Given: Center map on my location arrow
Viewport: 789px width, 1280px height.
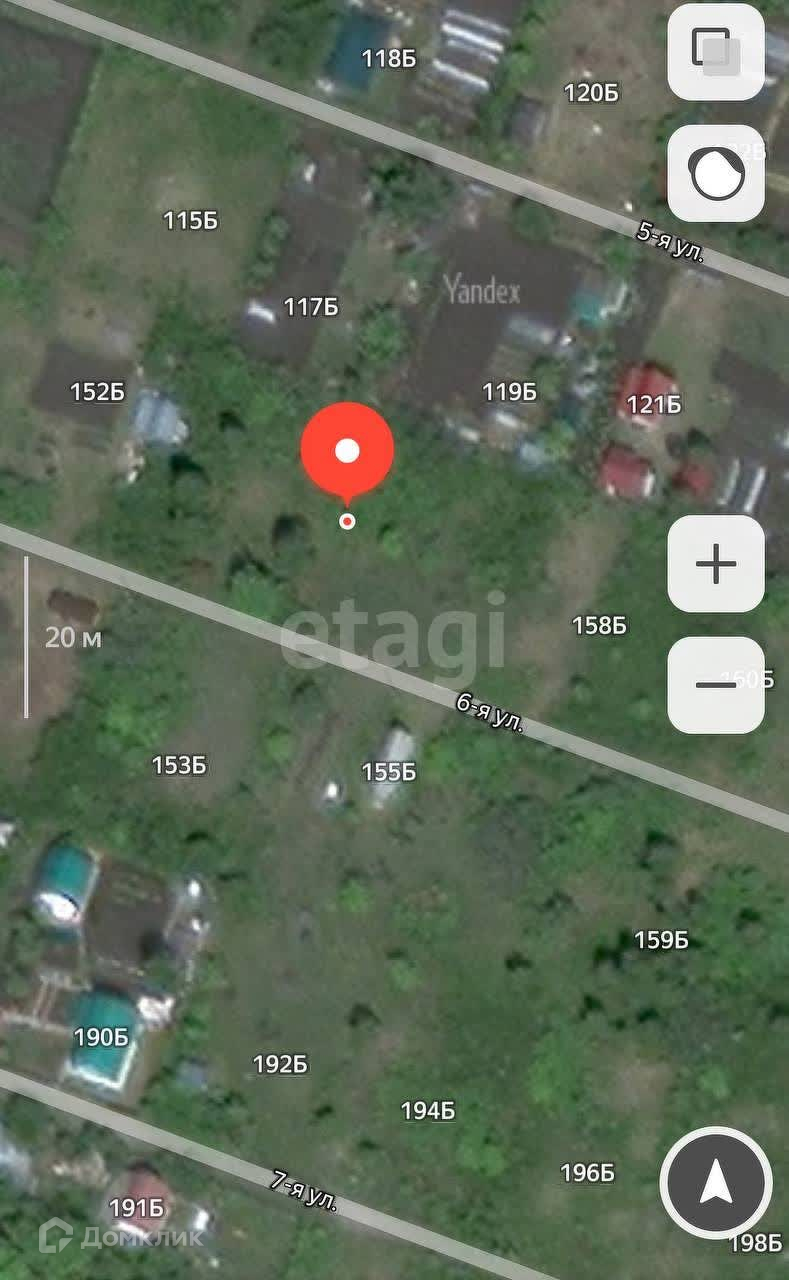Looking at the screenshot, I should [x=716, y=1184].
